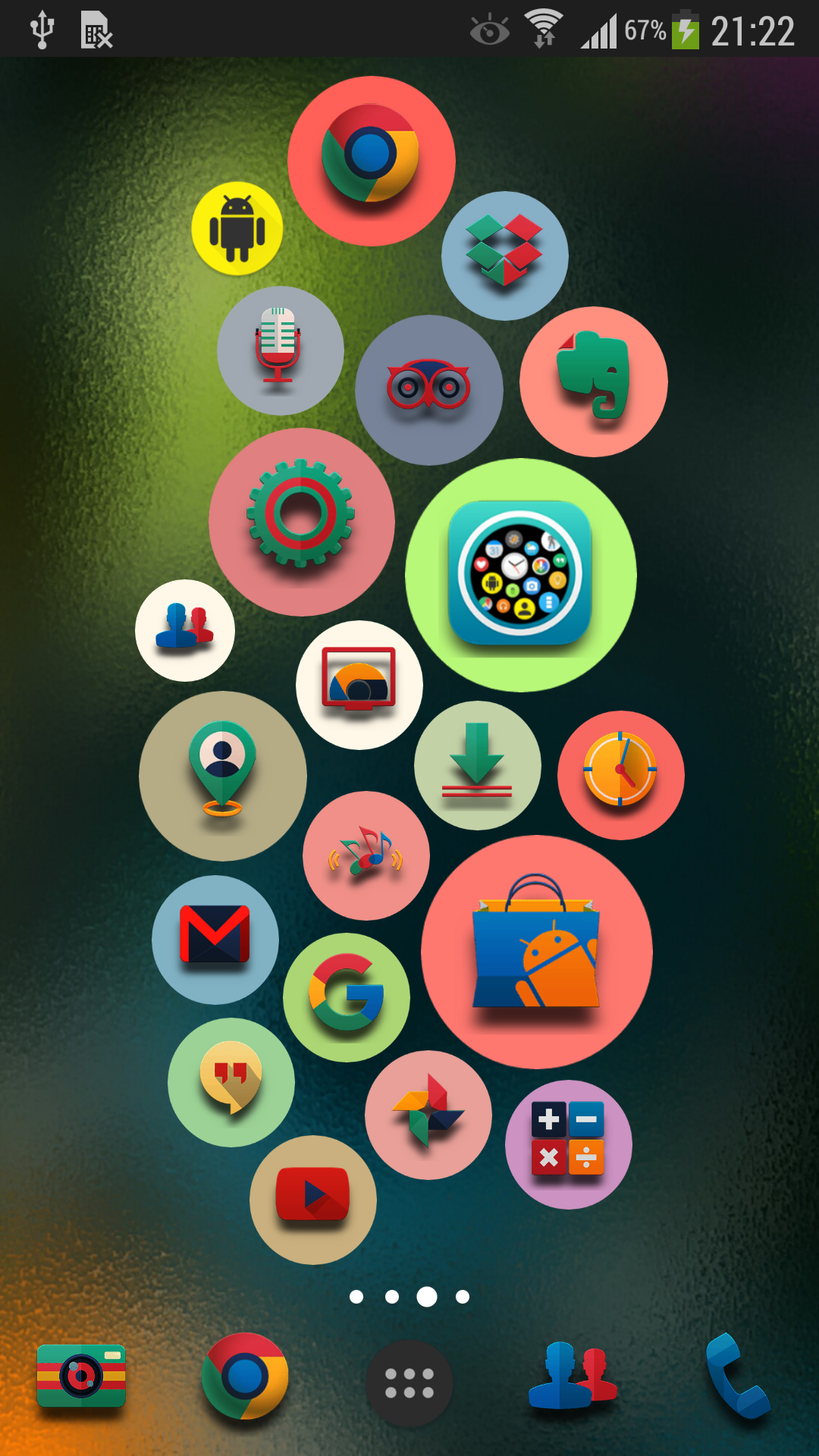Open Hangouts with the quote icon

coord(231,1082)
